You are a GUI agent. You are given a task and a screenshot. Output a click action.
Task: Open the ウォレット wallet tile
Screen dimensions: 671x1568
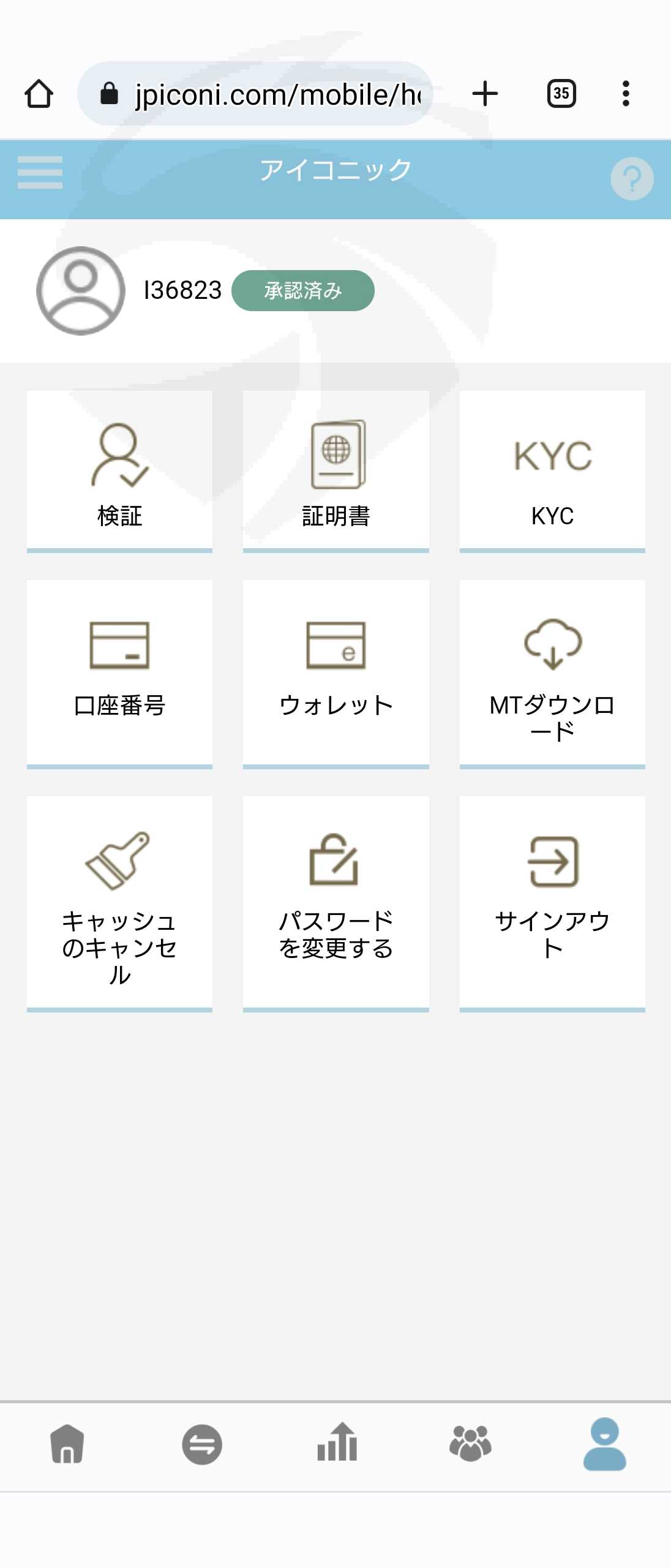(x=335, y=673)
